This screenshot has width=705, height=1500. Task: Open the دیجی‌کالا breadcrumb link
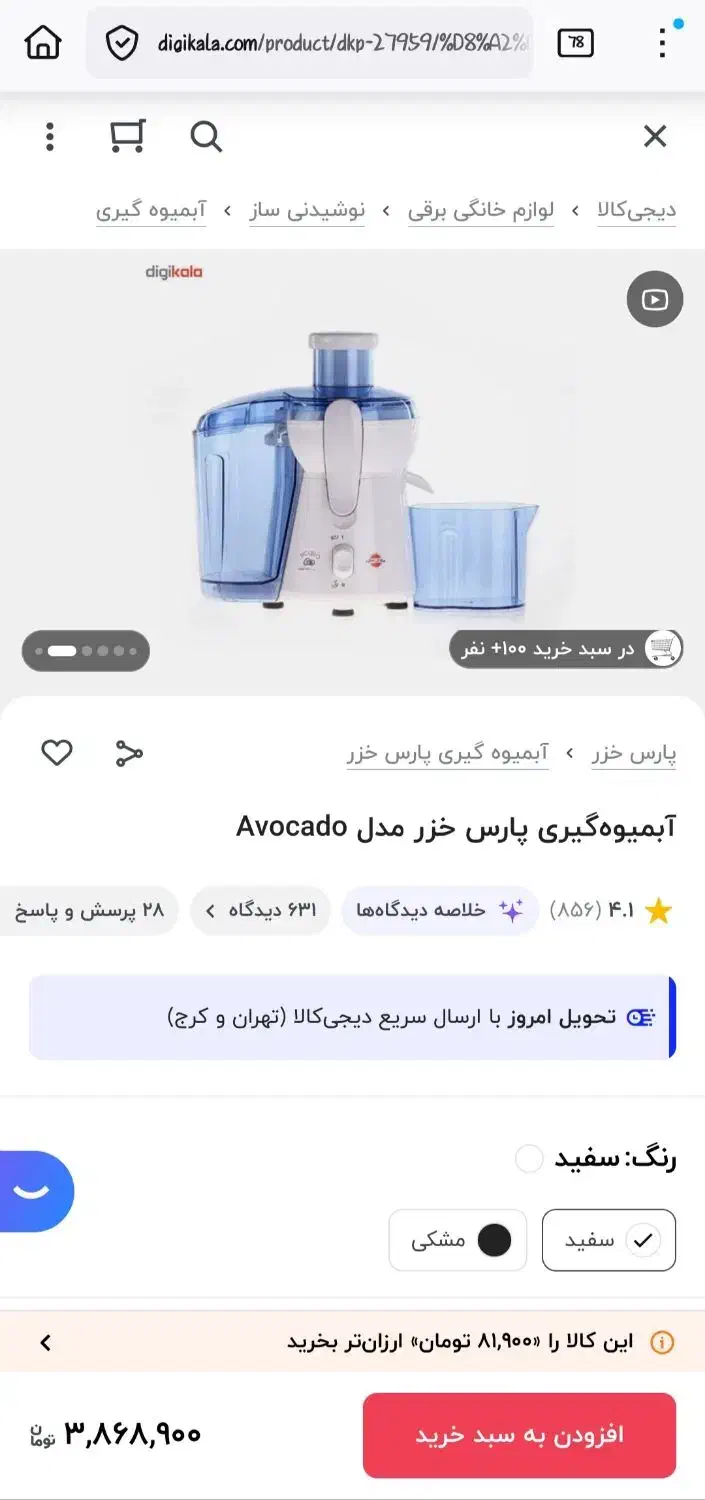[x=637, y=210]
